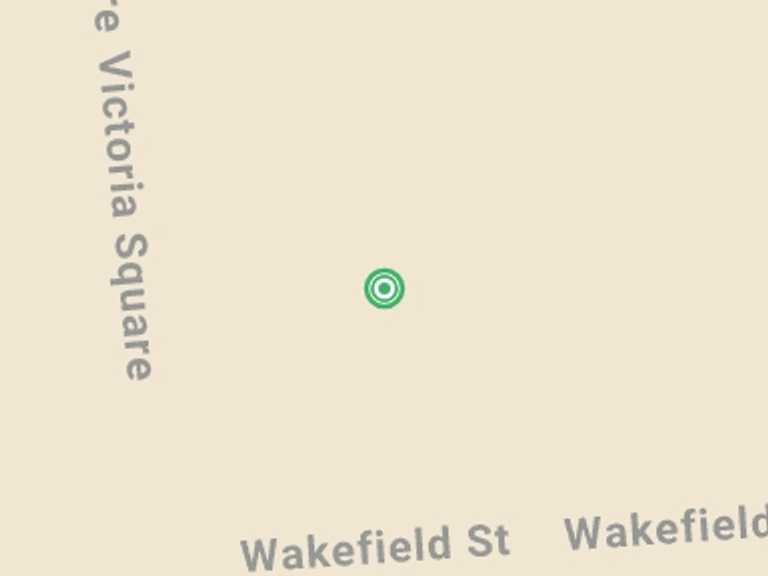Tap the green location marker on map
This screenshot has width=768, height=576.
pyautogui.click(x=384, y=289)
